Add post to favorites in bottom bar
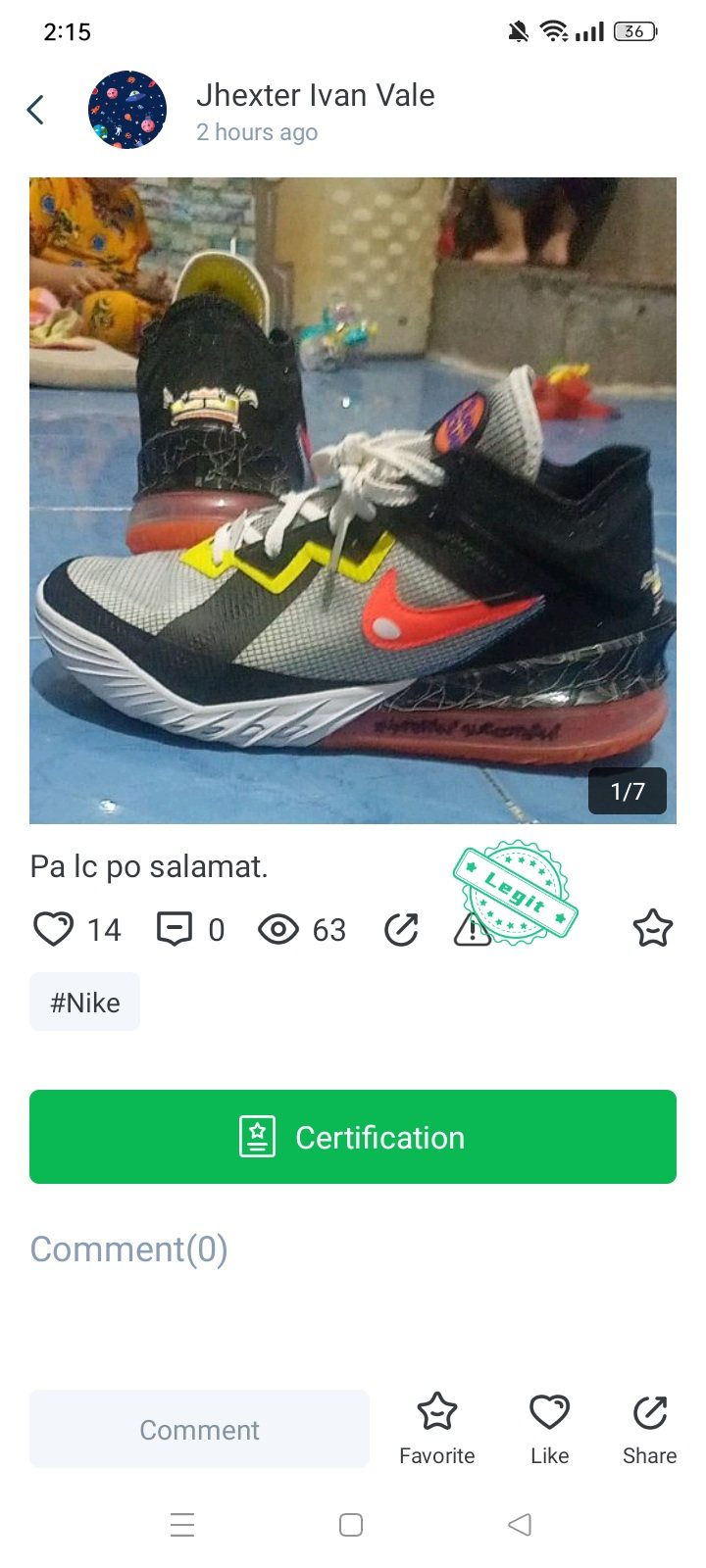Image resolution: width=706 pixels, height=1568 pixels. coord(436,1429)
